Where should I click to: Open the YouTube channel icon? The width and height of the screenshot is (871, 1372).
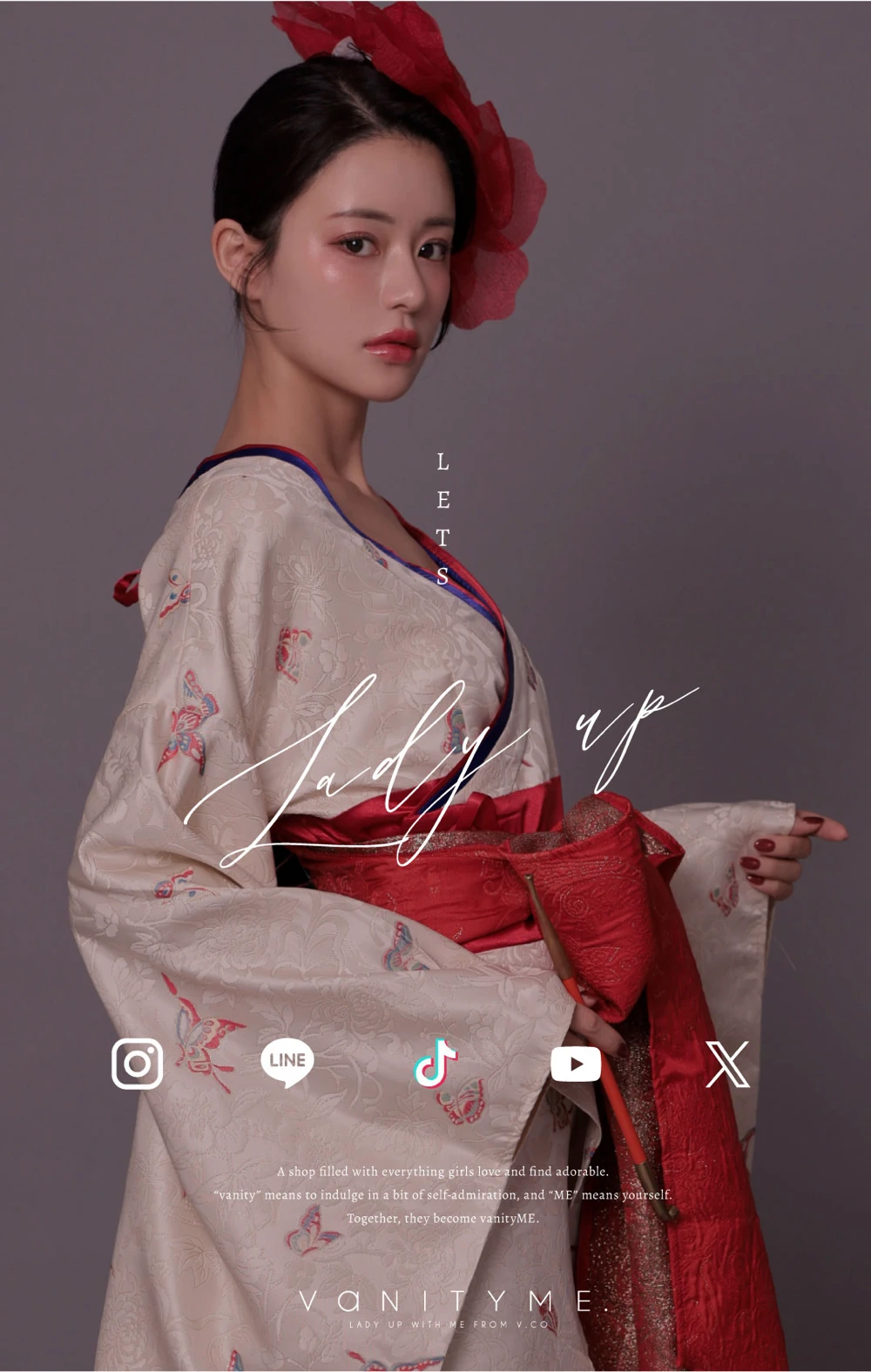(x=576, y=1064)
